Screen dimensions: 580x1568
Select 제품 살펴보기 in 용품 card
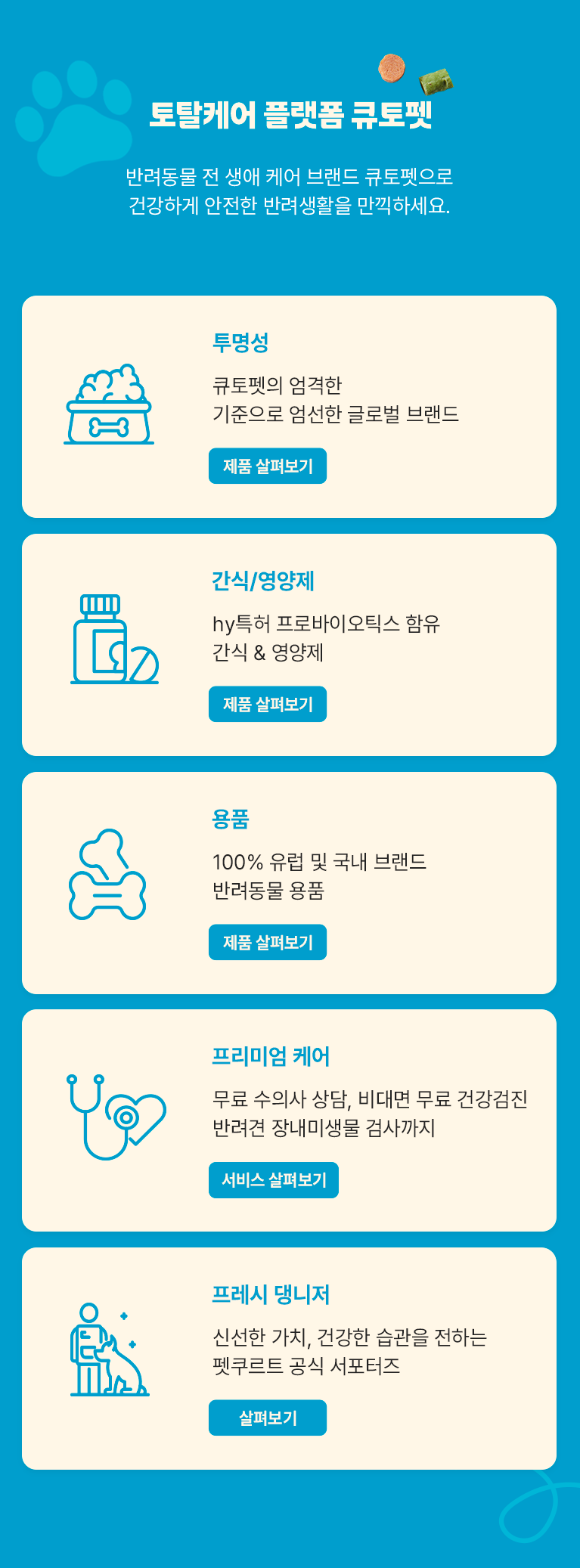(x=267, y=942)
